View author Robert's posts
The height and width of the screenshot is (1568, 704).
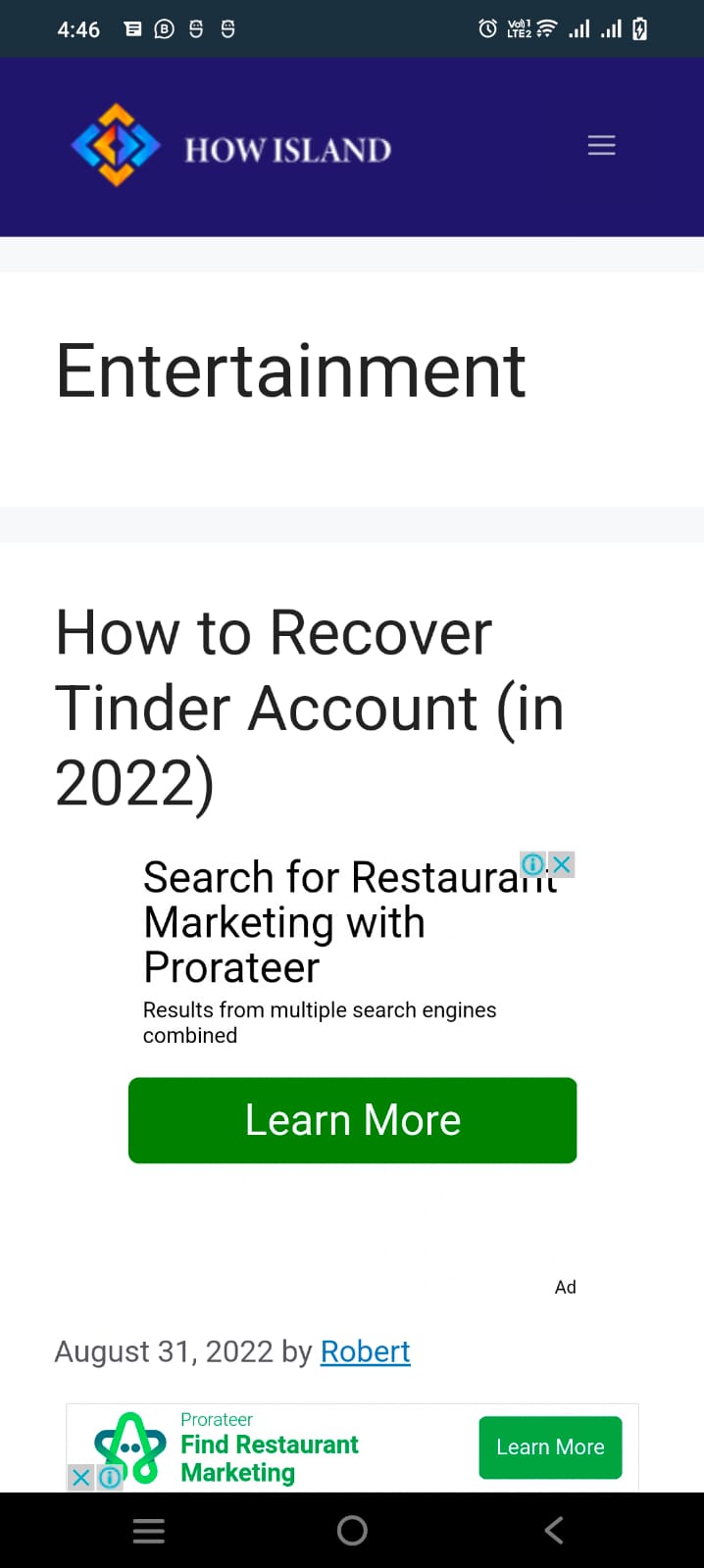click(x=365, y=1351)
